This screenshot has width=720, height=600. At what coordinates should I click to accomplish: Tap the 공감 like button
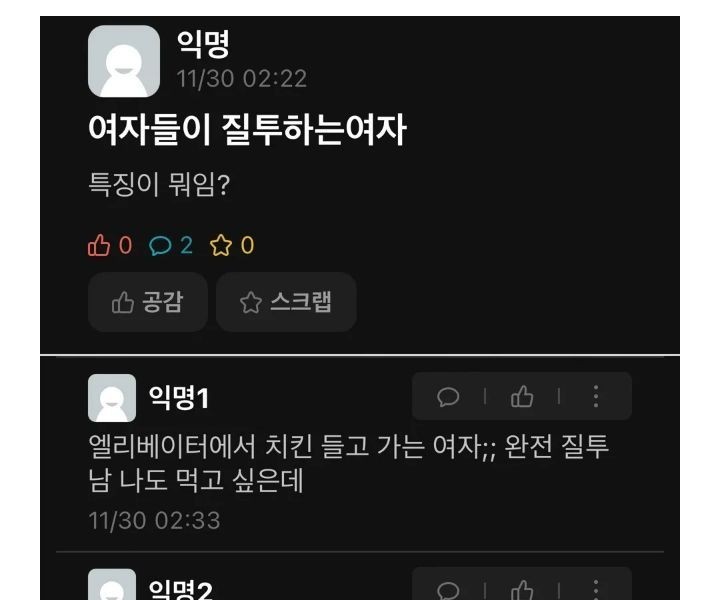point(147,302)
